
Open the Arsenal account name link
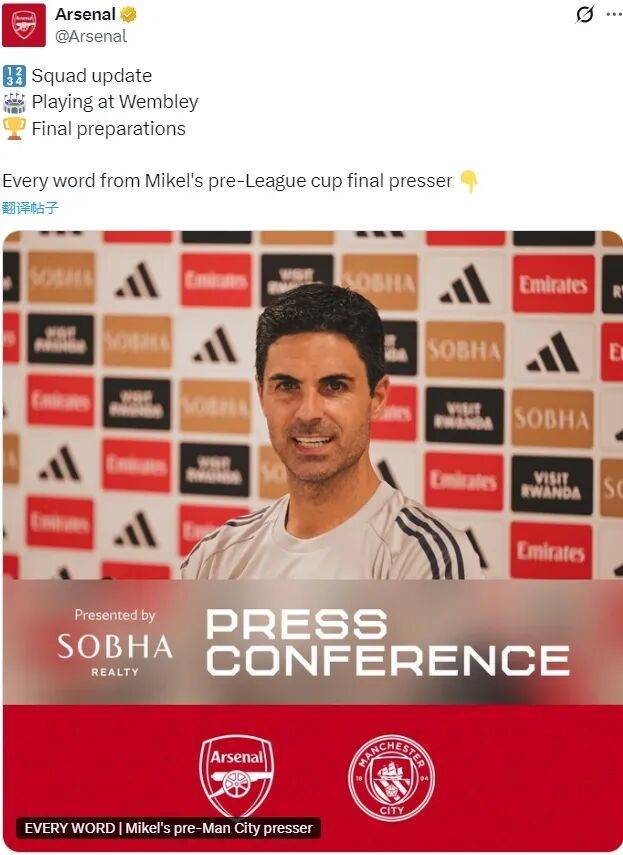(x=85, y=14)
